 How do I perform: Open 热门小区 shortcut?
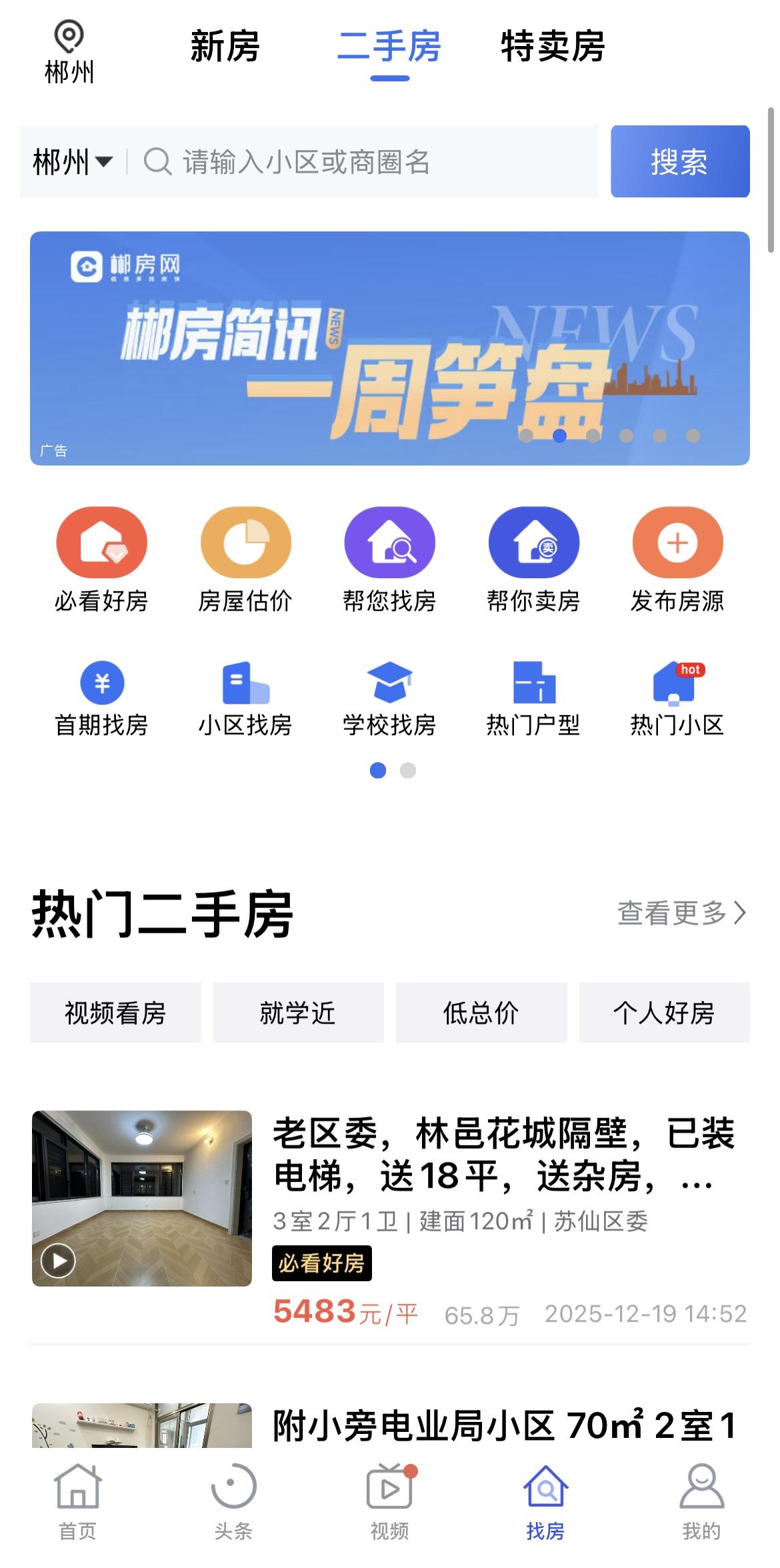(677, 698)
